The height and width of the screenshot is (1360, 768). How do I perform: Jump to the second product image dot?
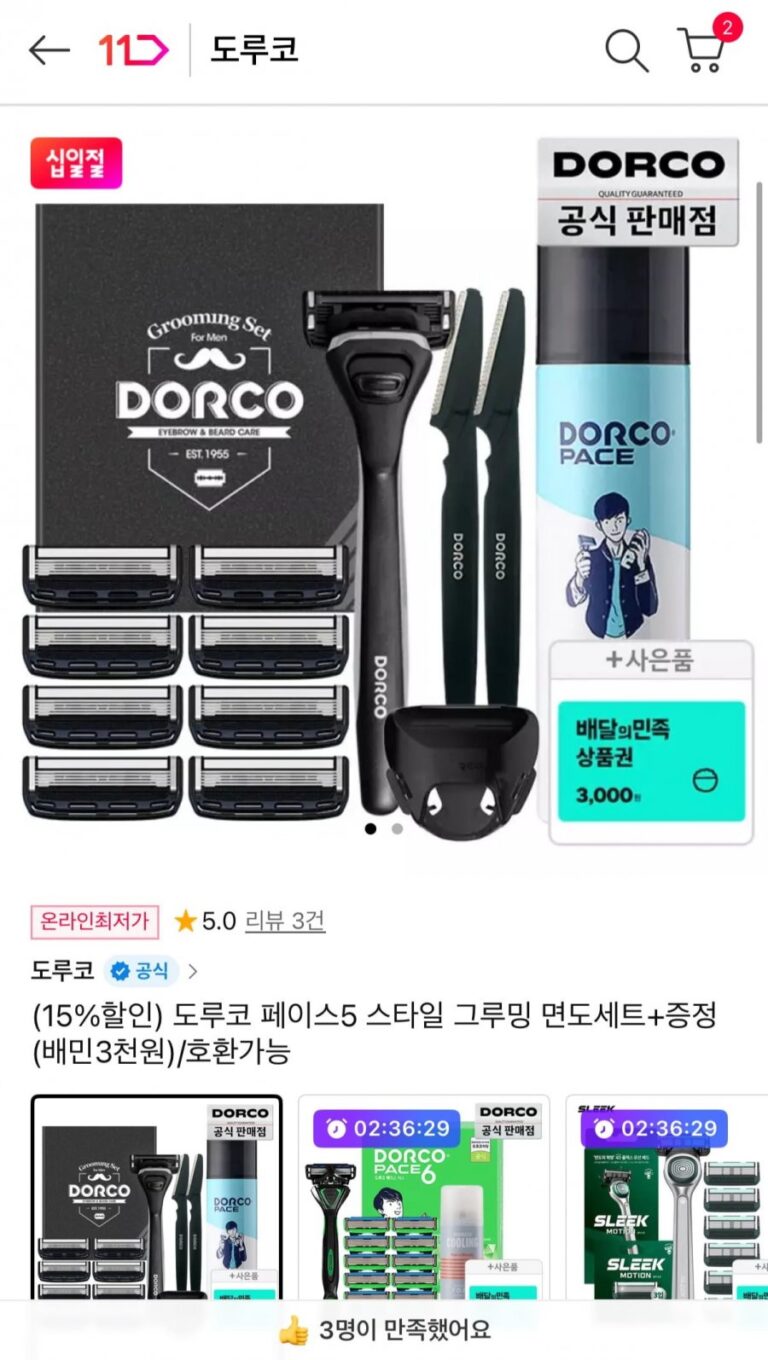(x=397, y=828)
